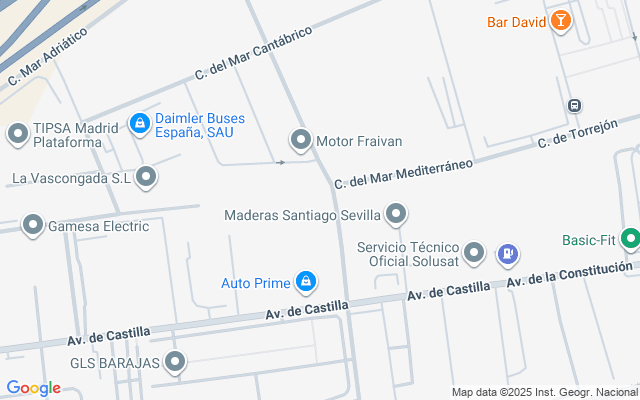Select the bus stop icon near C. de Torrejón
The image size is (640, 400).
coord(574,106)
